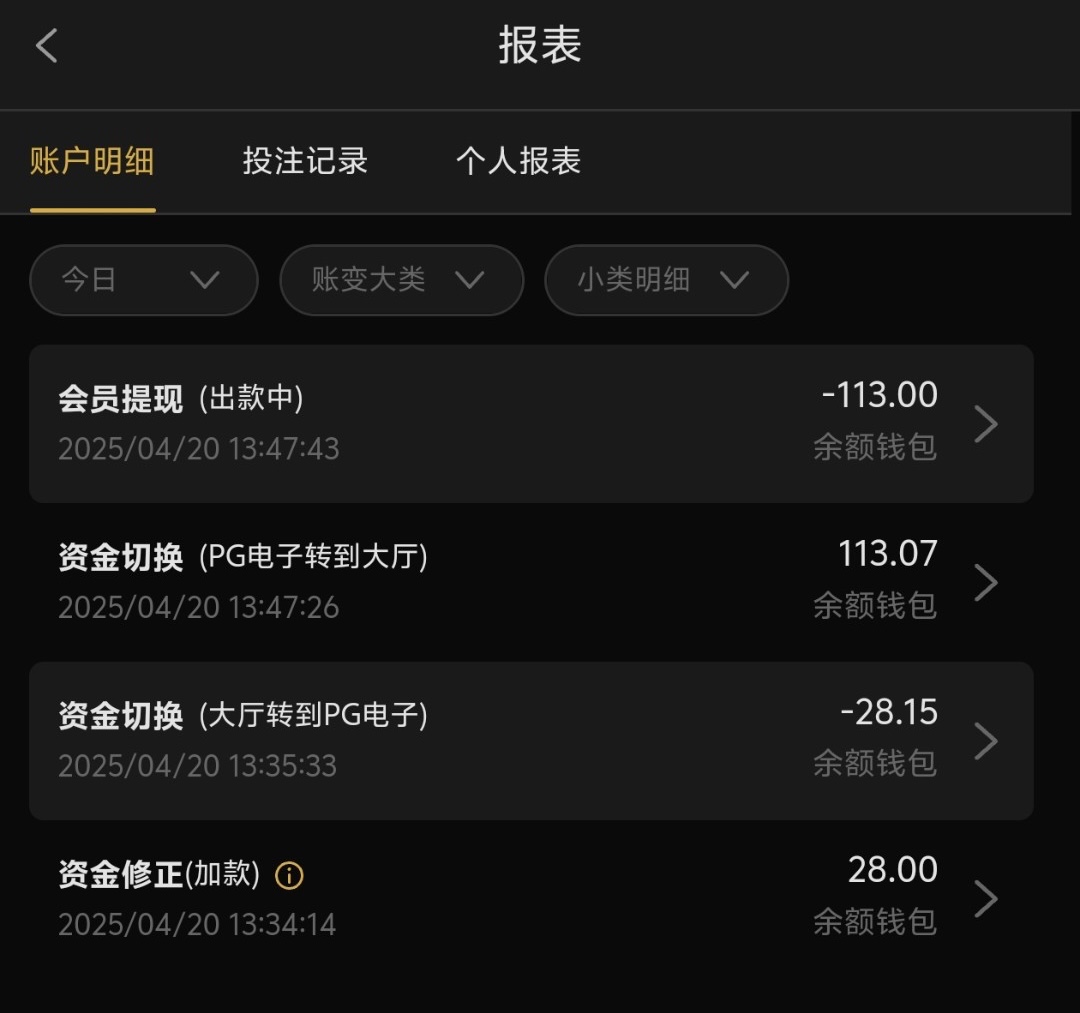Open the 小类明细 filter dropdown
The height and width of the screenshot is (1013, 1080).
tap(666, 280)
